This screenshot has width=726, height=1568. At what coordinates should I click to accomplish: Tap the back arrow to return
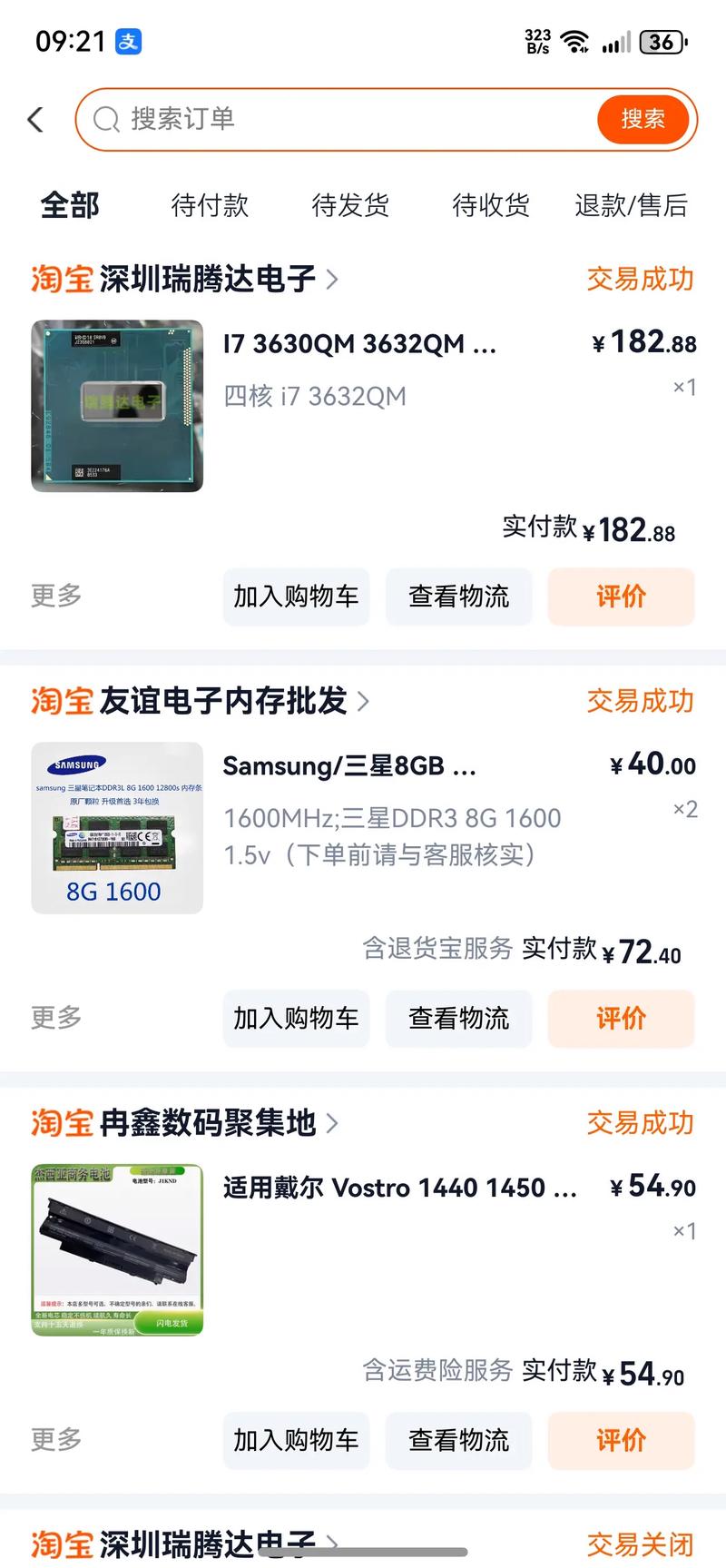coord(36,119)
